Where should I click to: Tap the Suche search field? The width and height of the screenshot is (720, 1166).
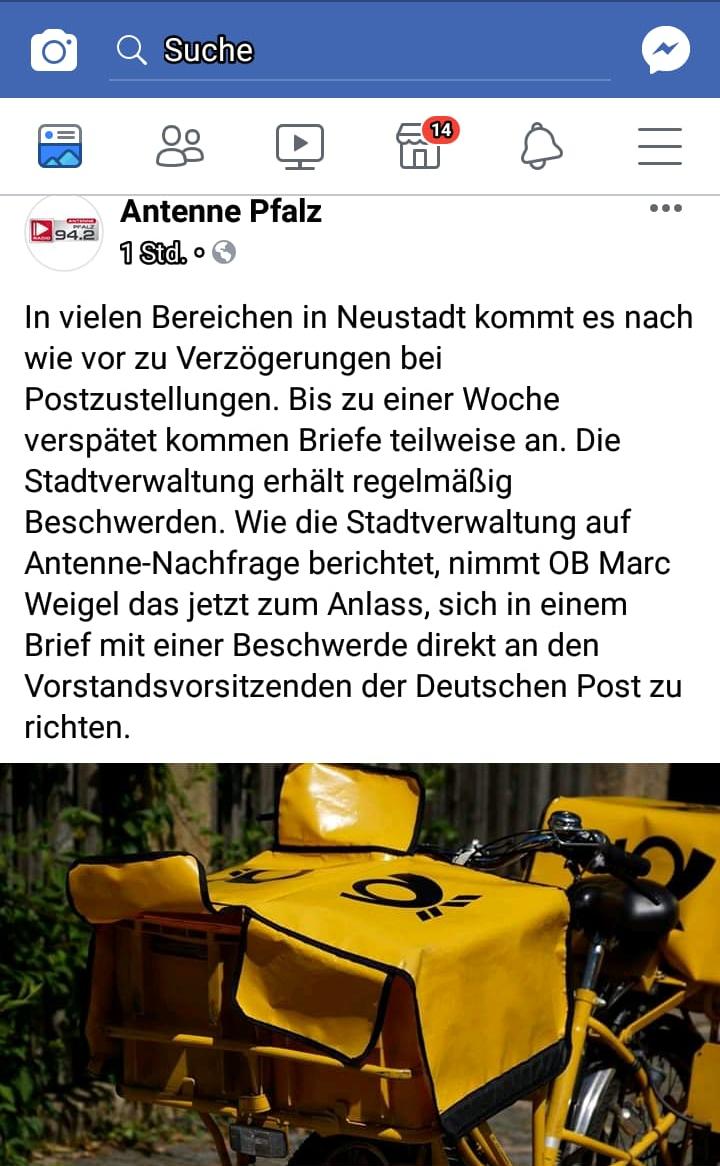coord(360,51)
